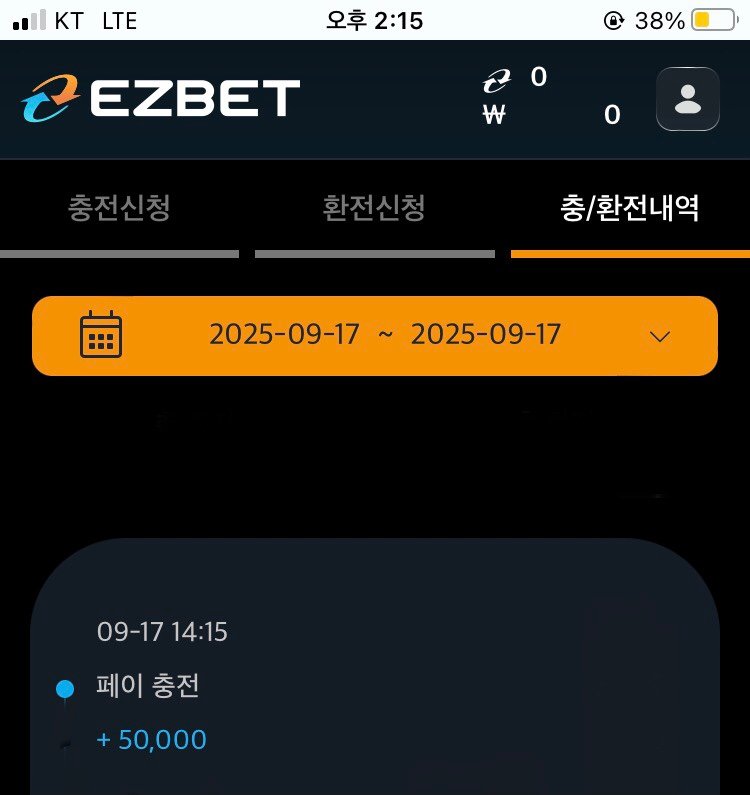750x795 pixels.
Task: Open the user profile icon
Action: point(687,99)
